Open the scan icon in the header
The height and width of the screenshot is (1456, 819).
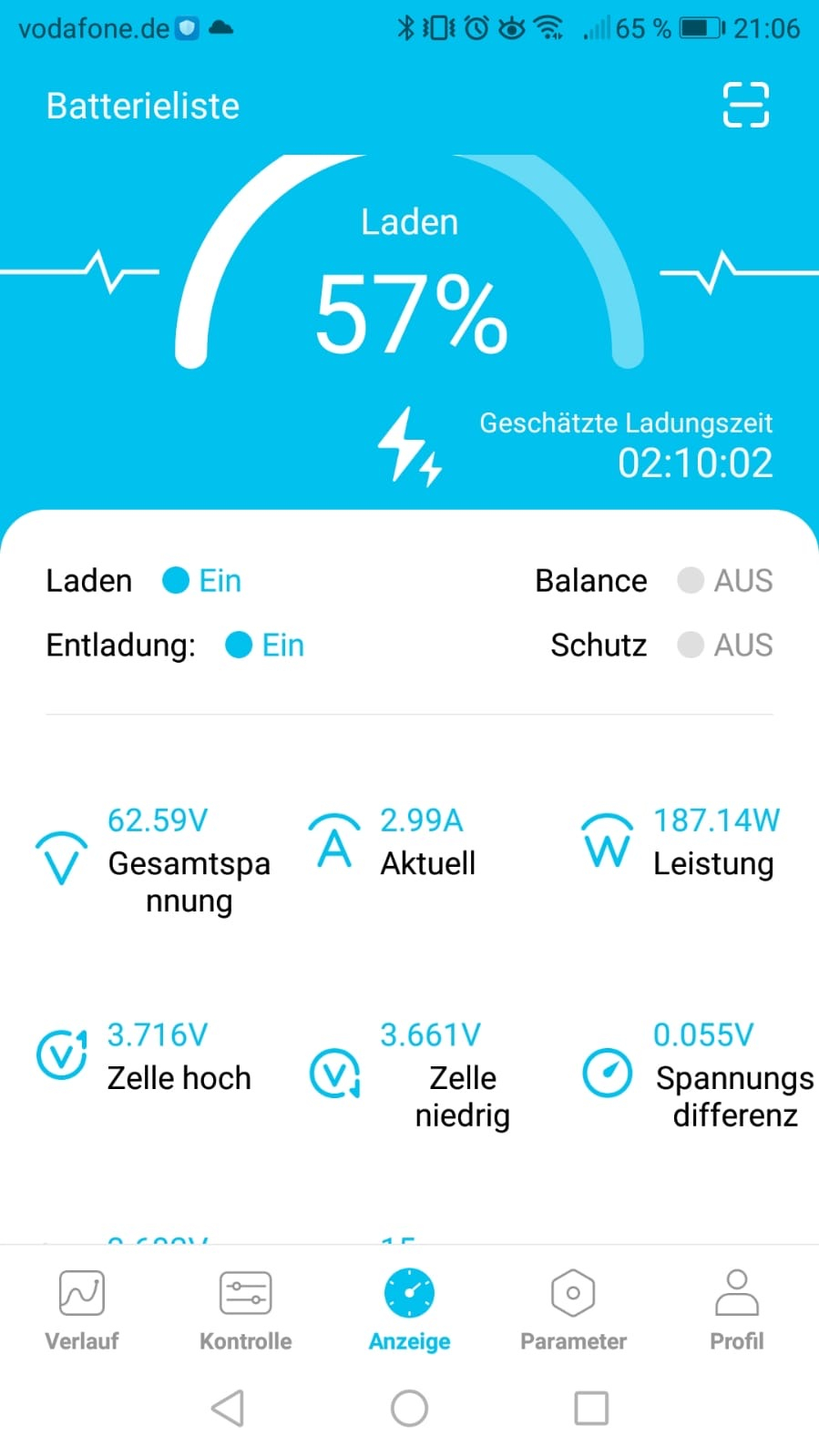pyautogui.click(x=745, y=105)
